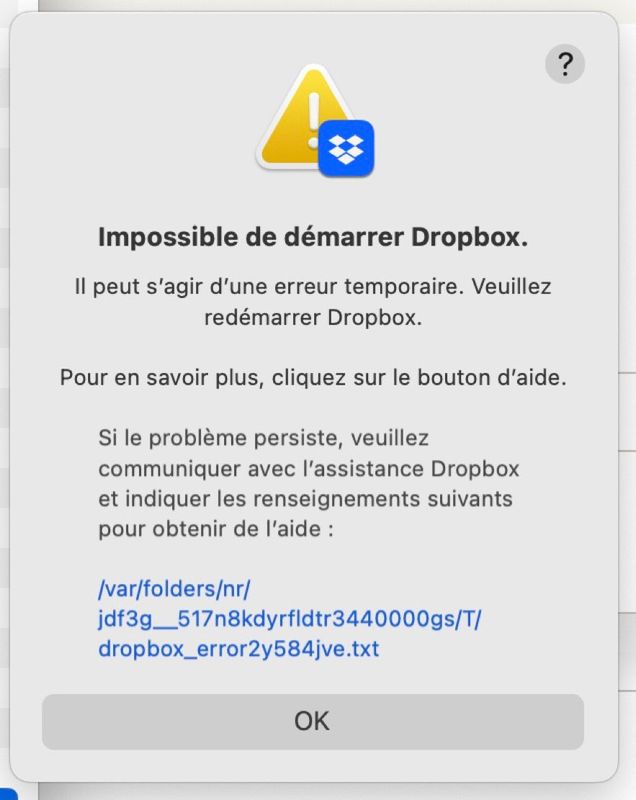Open the help question mark button

pos(565,65)
